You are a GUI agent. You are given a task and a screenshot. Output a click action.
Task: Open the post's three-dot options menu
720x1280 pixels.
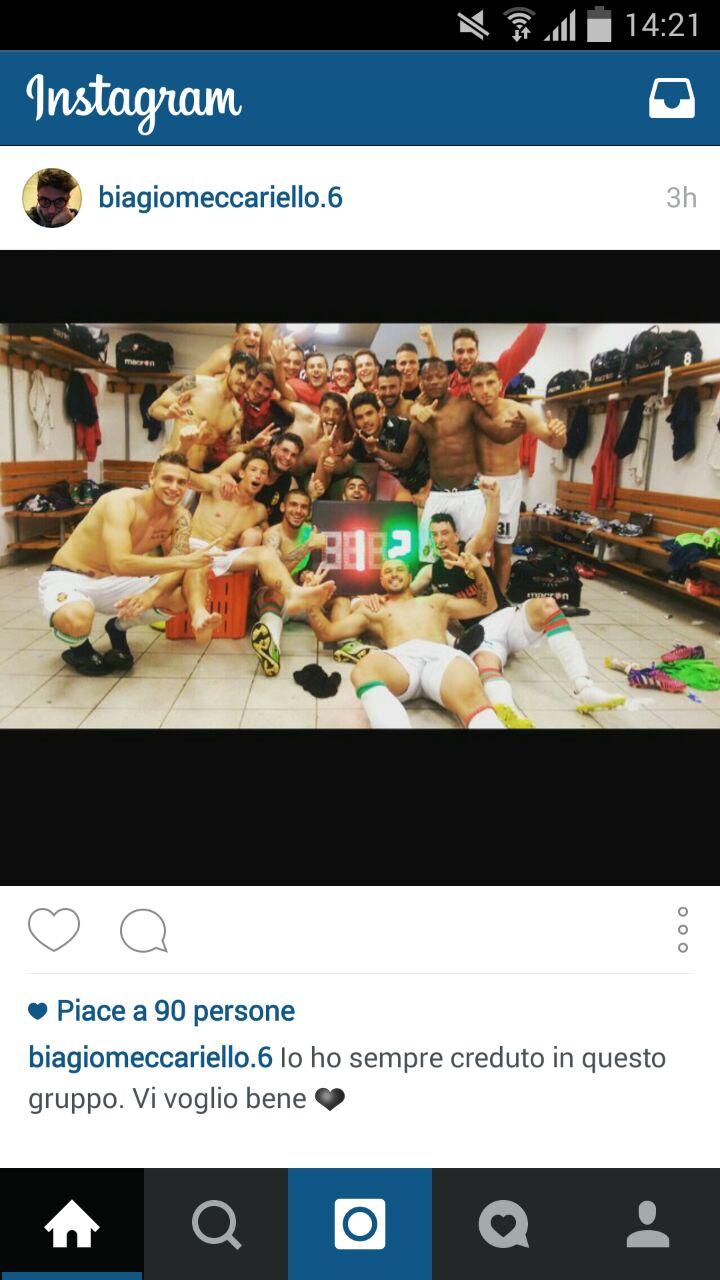point(683,930)
